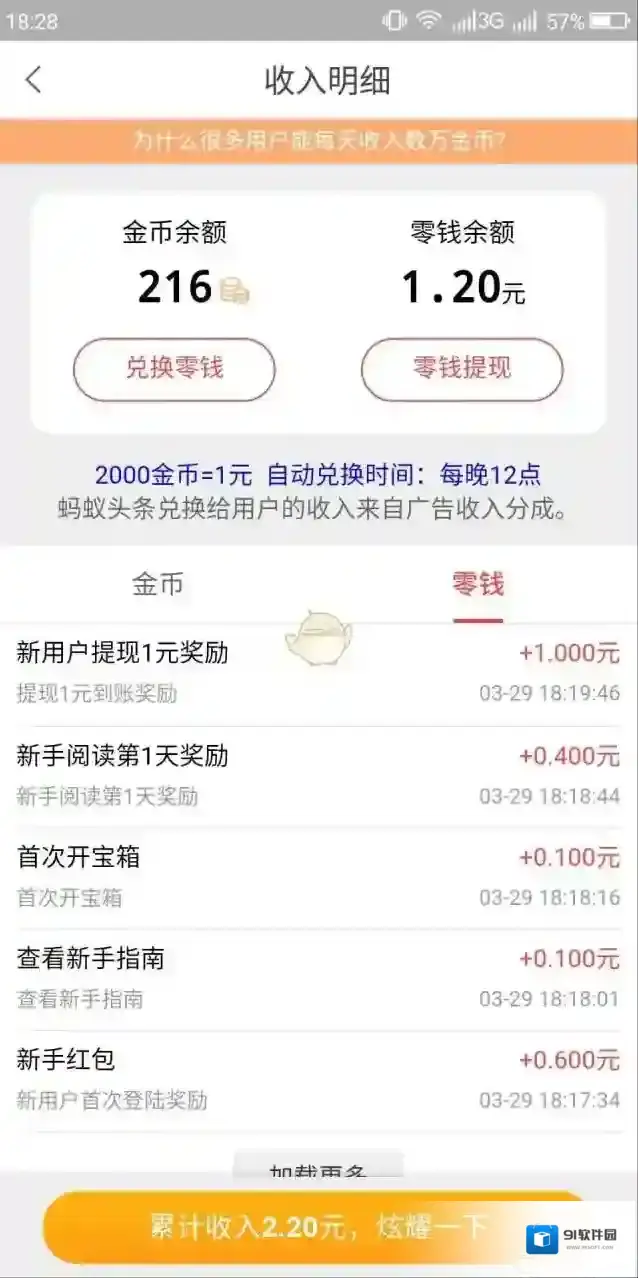Switch to the 金币 tab
This screenshot has height=1278, width=638.
coord(158,585)
